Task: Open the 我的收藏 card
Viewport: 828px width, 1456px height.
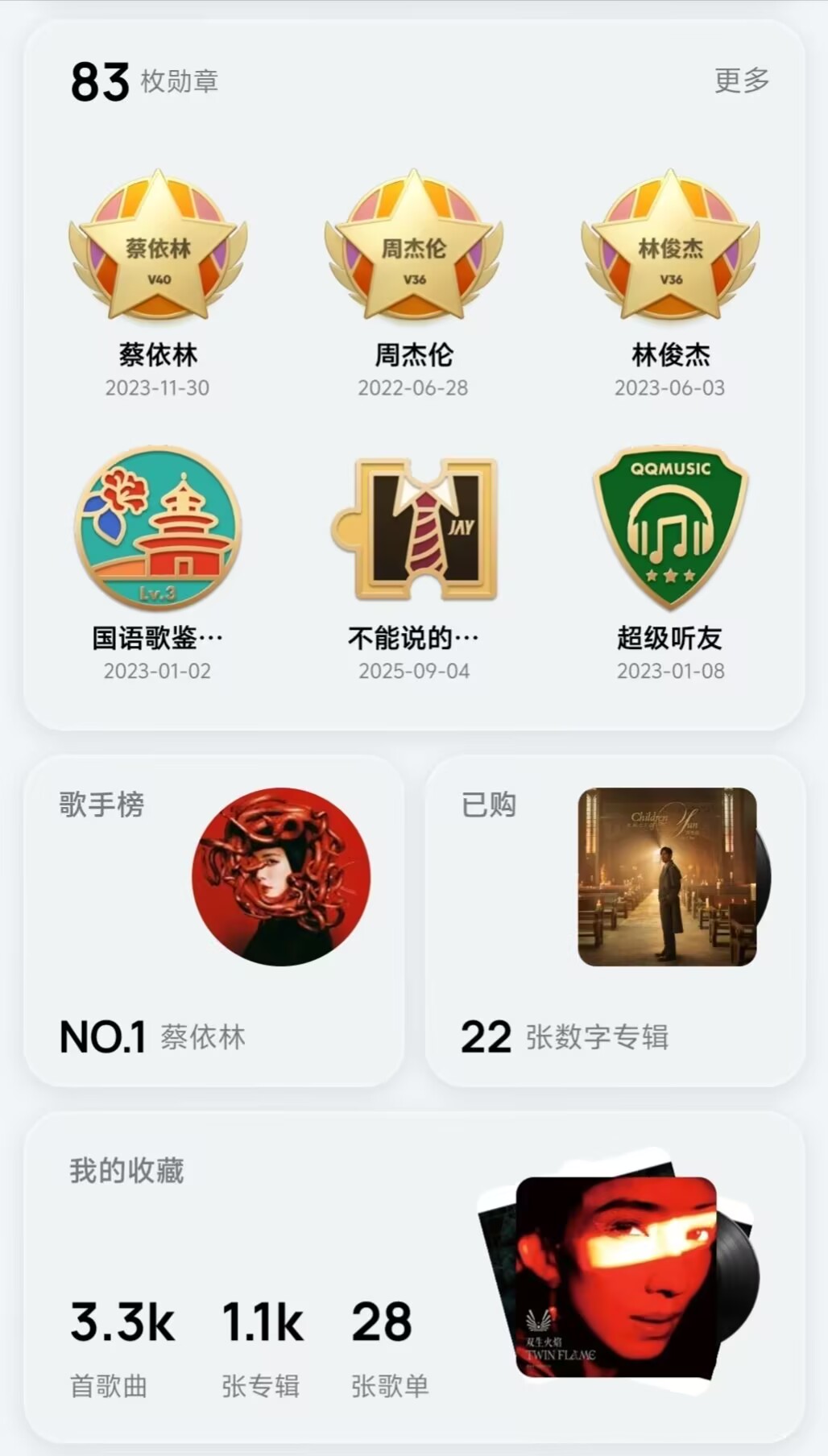Action: [414, 1277]
